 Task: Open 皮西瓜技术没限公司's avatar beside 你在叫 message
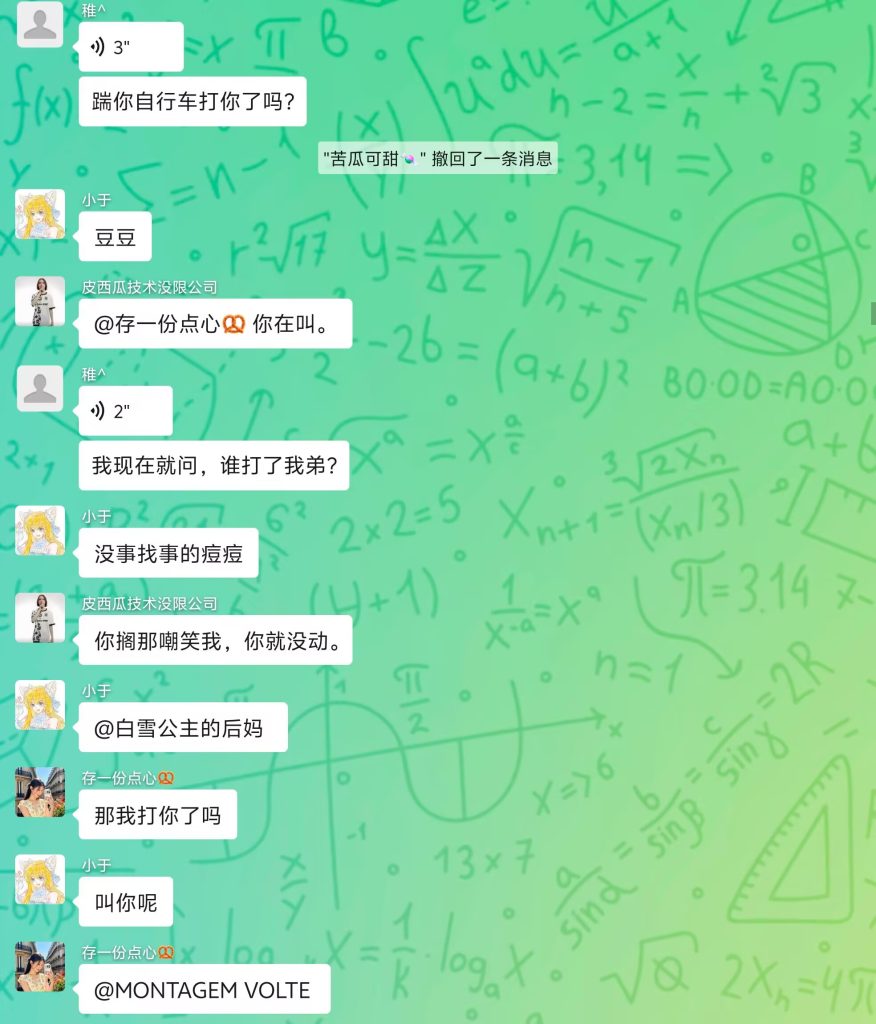(x=40, y=302)
